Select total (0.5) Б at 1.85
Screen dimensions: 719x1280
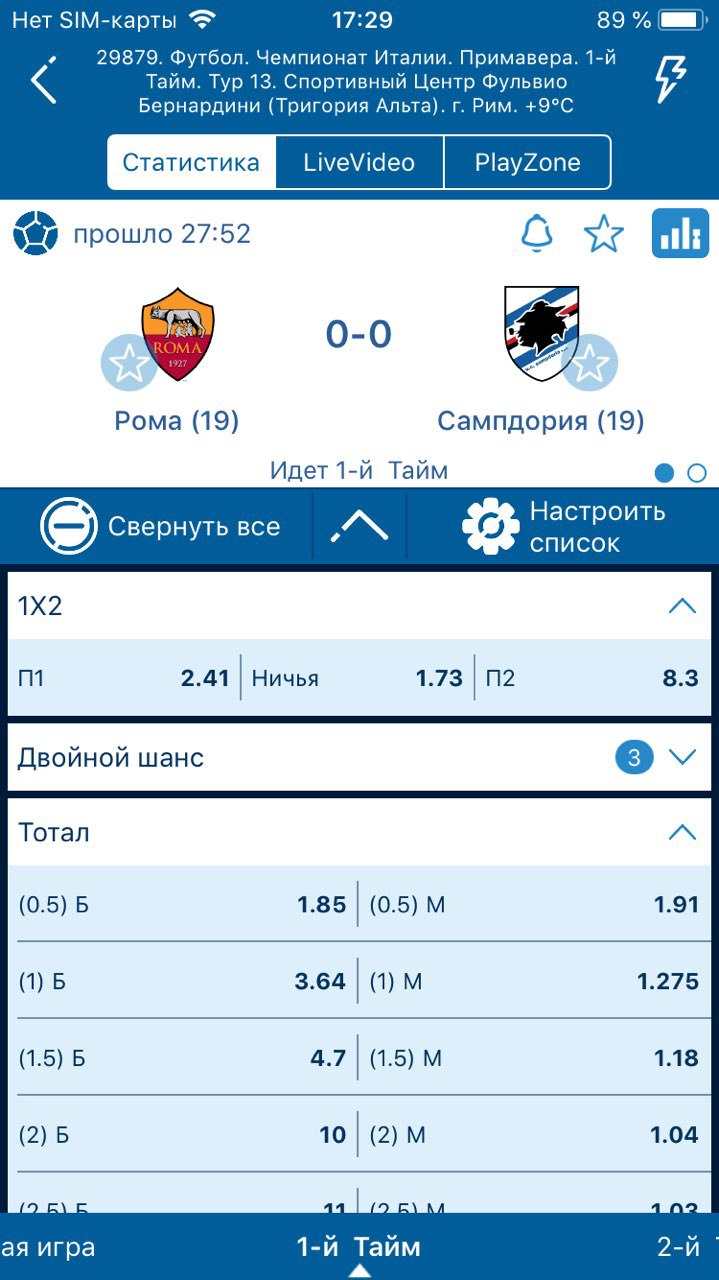point(182,905)
